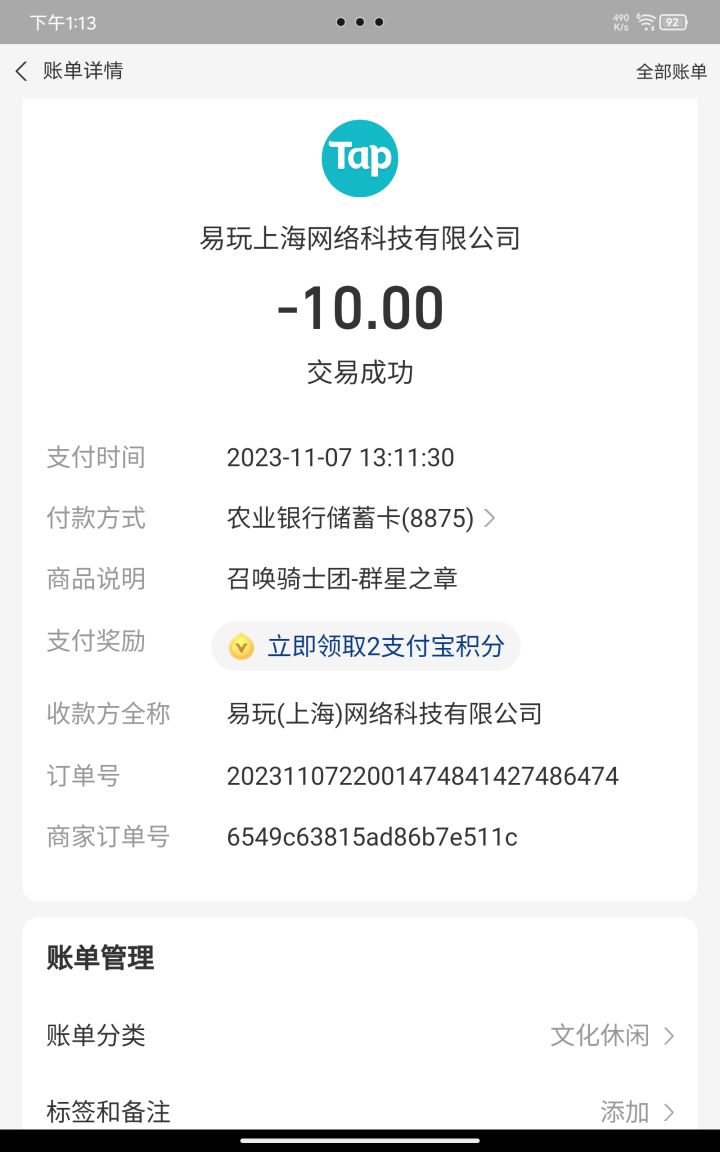The height and width of the screenshot is (1152, 720).
Task: Expand 付款方式 bank card details via chevron
Action: pos(489,519)
